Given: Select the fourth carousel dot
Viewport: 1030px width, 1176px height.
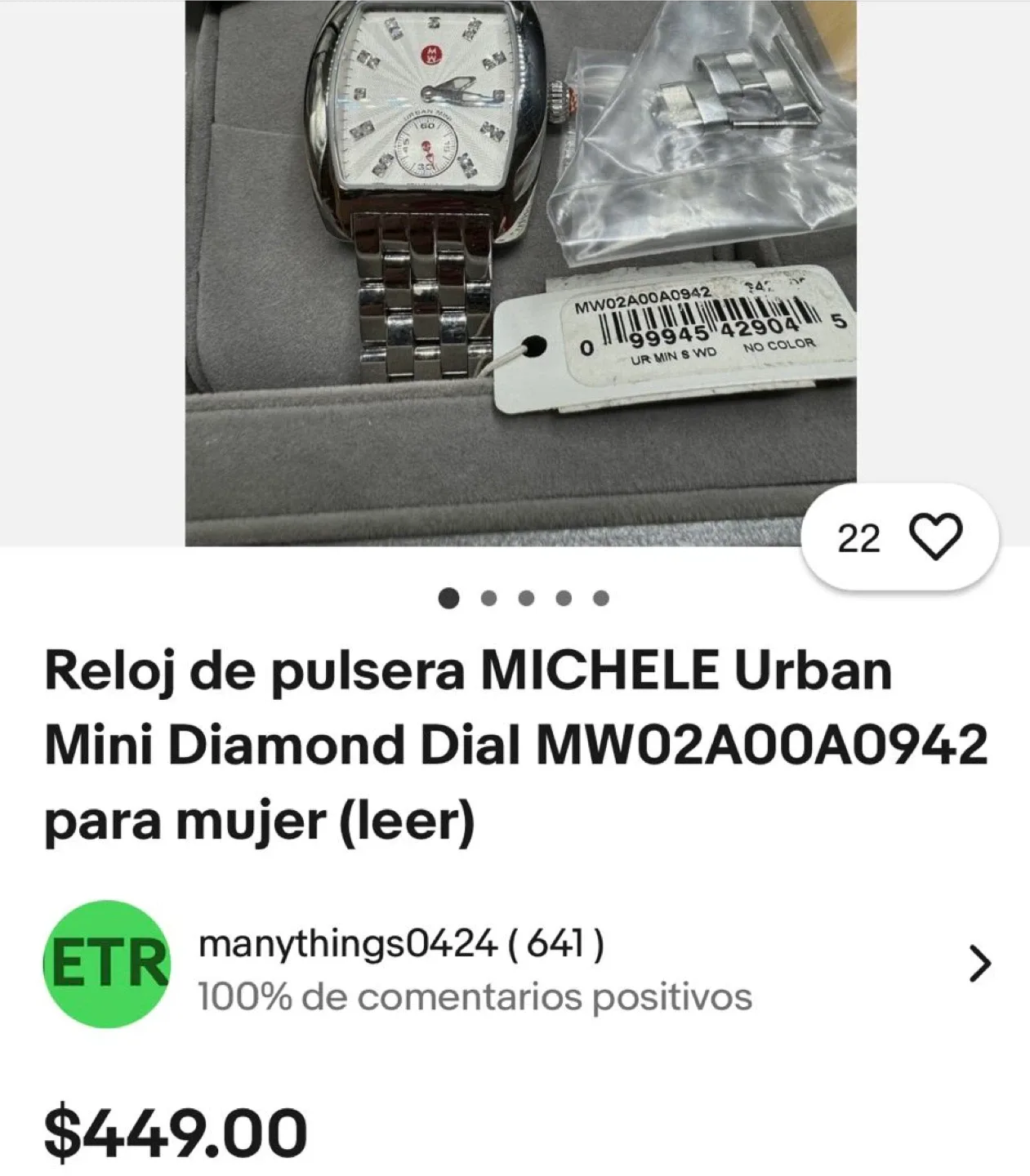Looking at the screenshot, I should pyautogui.click(x=562, y=597).
